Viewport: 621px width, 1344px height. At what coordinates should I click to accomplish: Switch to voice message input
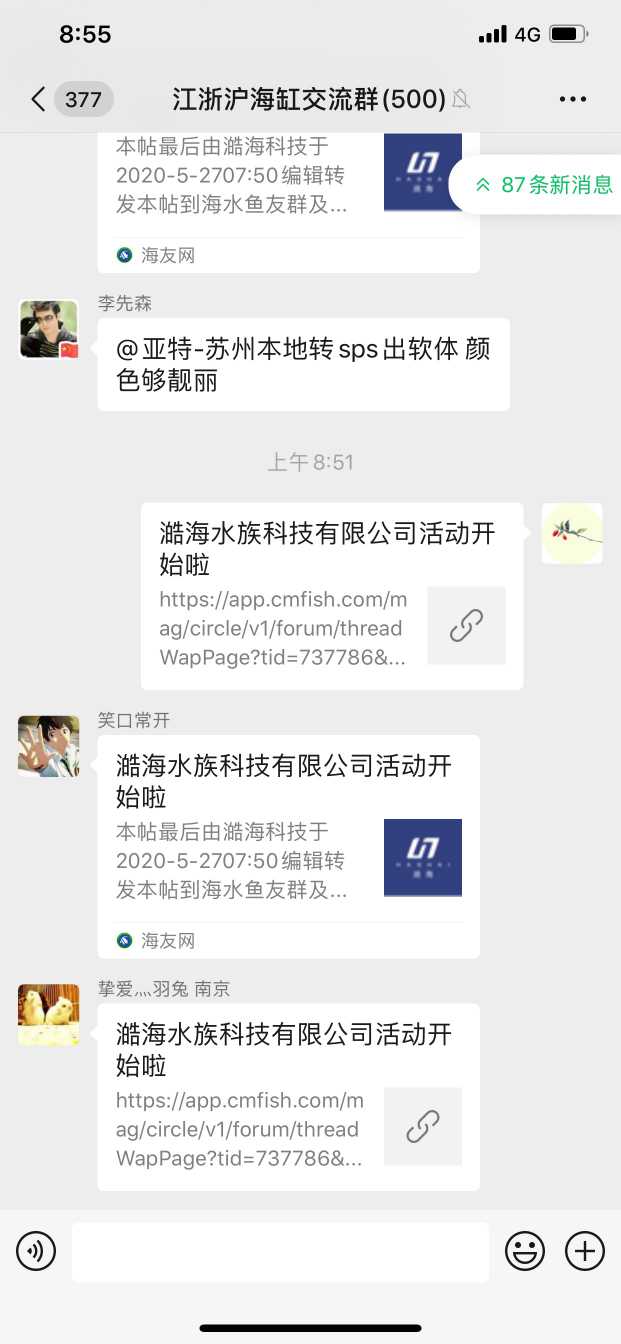[x=36, y=1251]
